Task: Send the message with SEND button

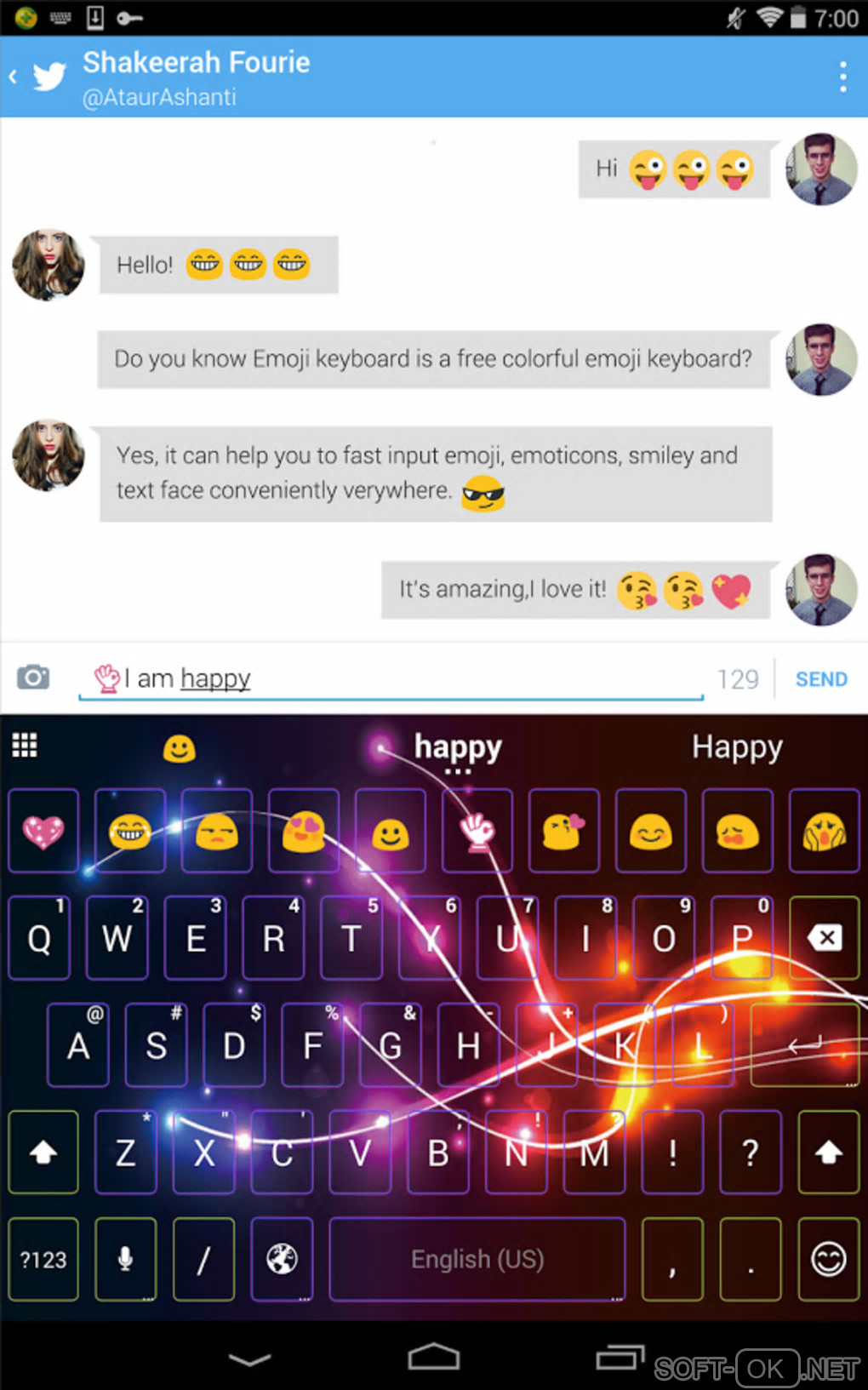Action: pyautogui.click(x=820, y=678)
